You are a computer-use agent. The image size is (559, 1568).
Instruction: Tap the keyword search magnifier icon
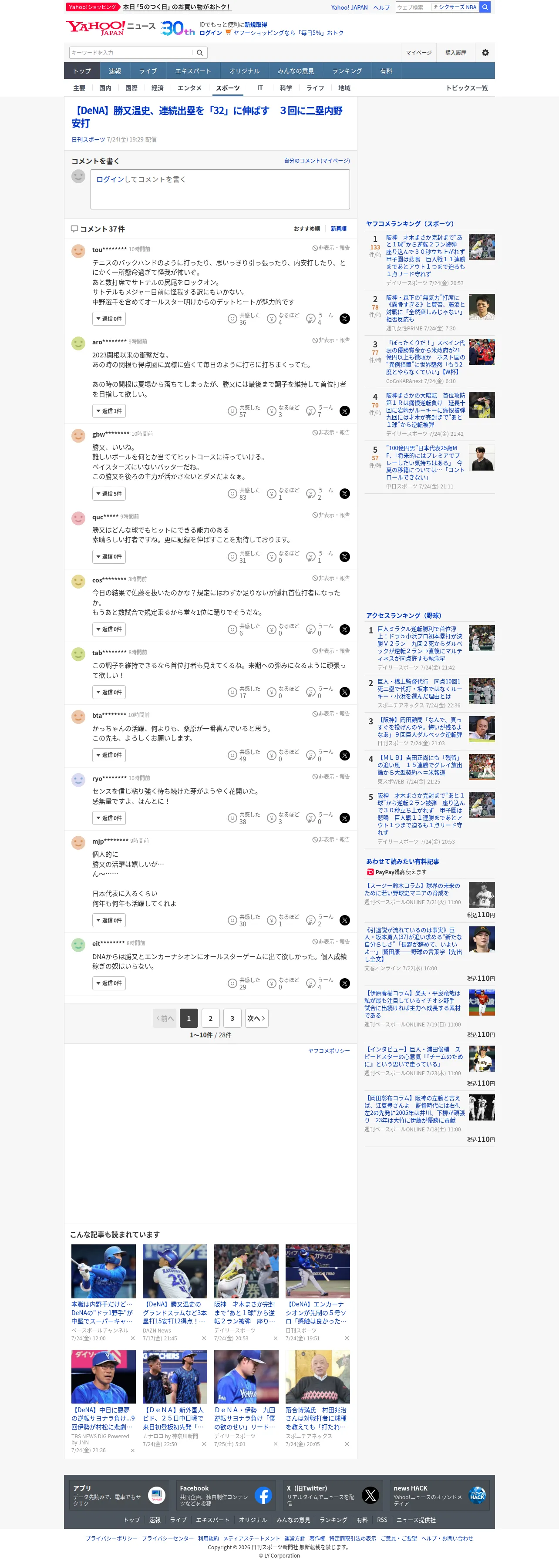[x=200, y=53]
